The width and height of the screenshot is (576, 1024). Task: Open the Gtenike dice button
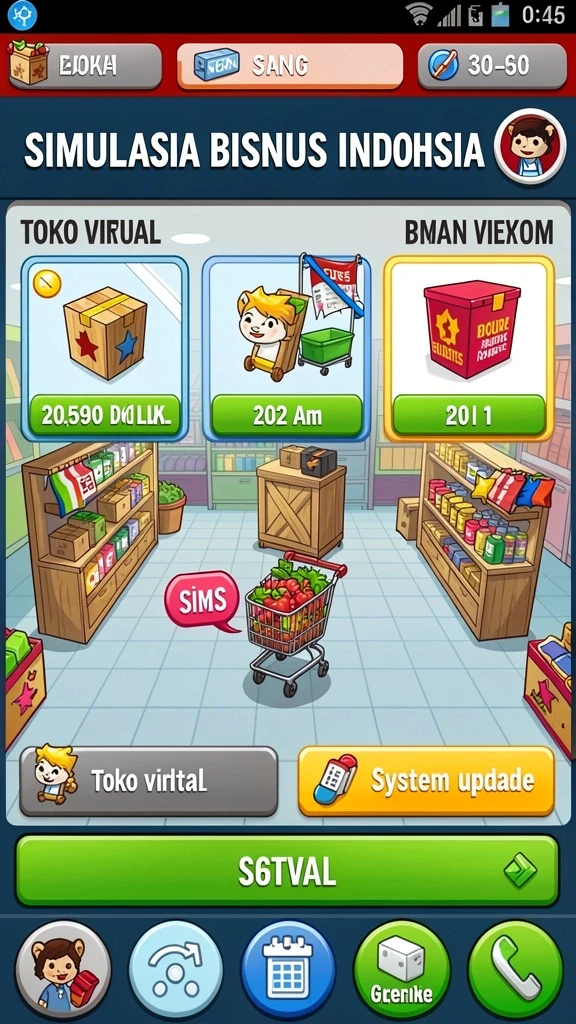pos(401,968)
